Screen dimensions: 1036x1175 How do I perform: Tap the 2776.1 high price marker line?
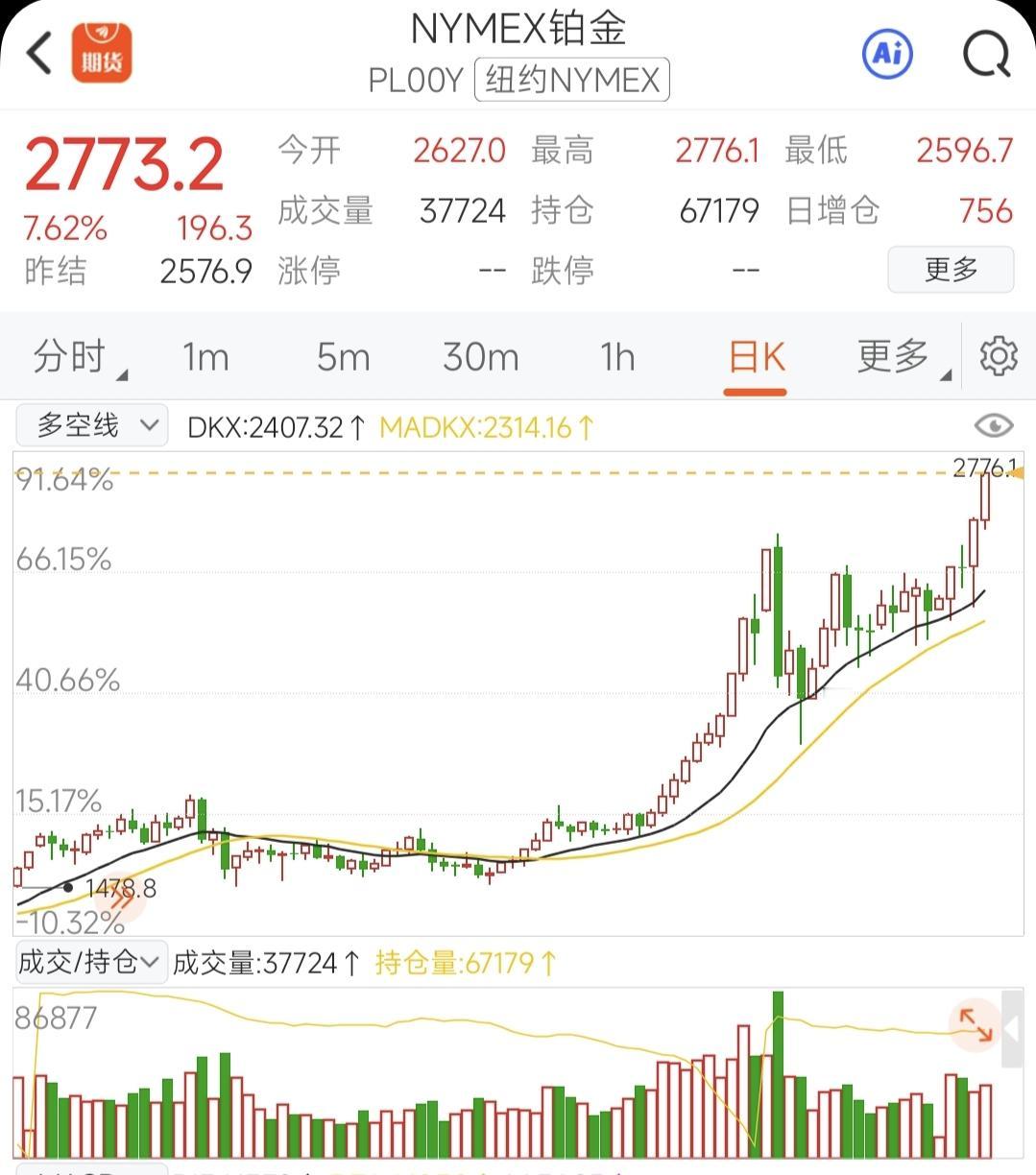click(983, 469)
